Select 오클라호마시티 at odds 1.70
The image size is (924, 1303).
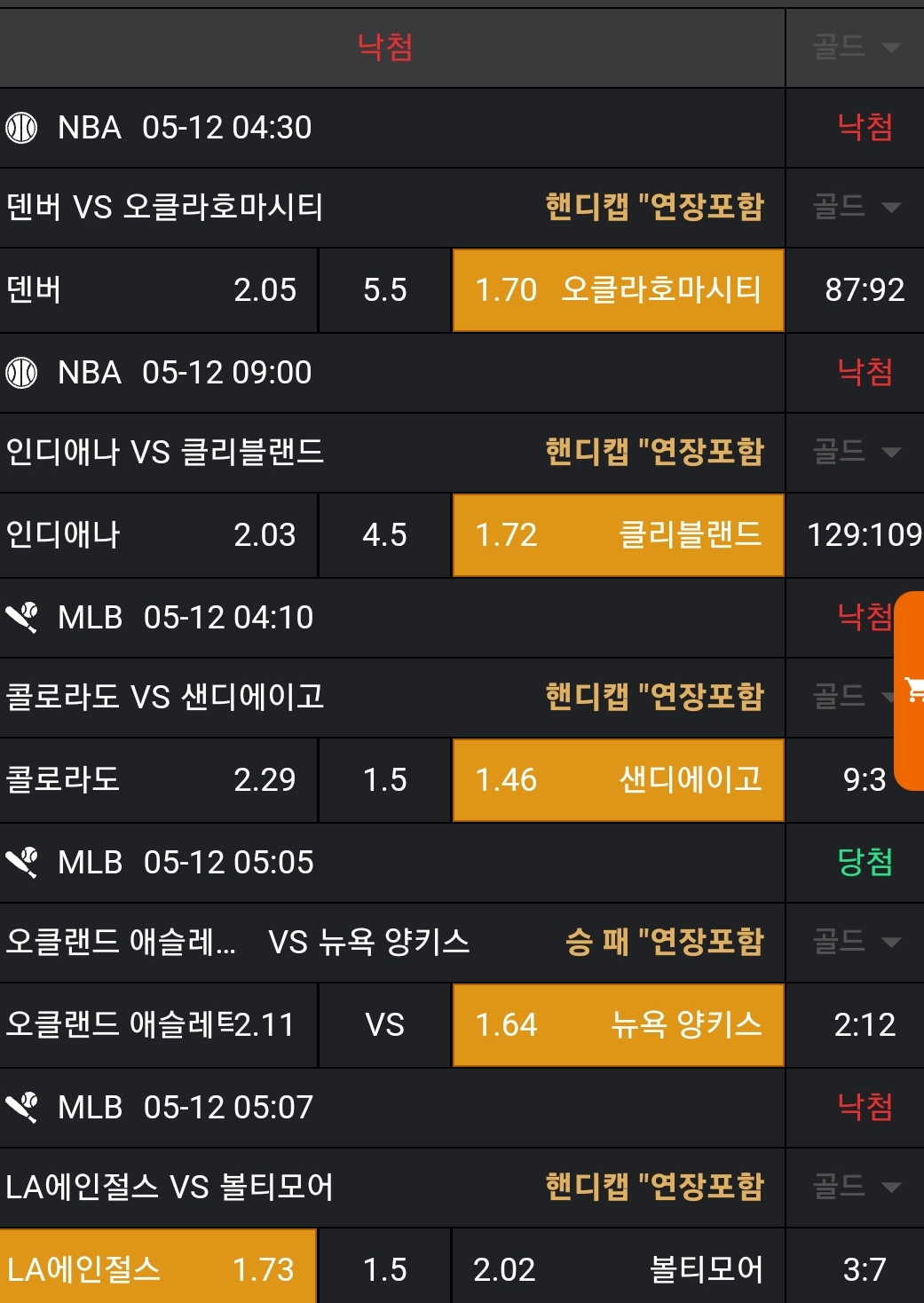[618, 290]
